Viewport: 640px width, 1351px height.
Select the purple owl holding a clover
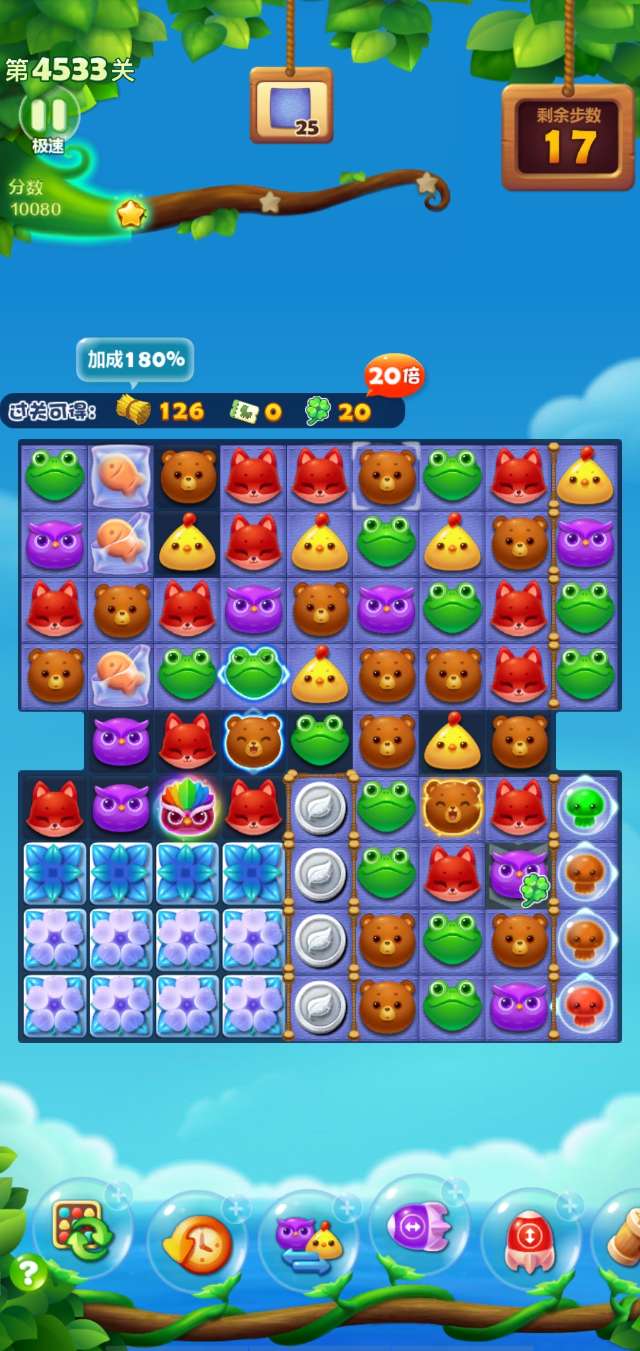(518, 873)
